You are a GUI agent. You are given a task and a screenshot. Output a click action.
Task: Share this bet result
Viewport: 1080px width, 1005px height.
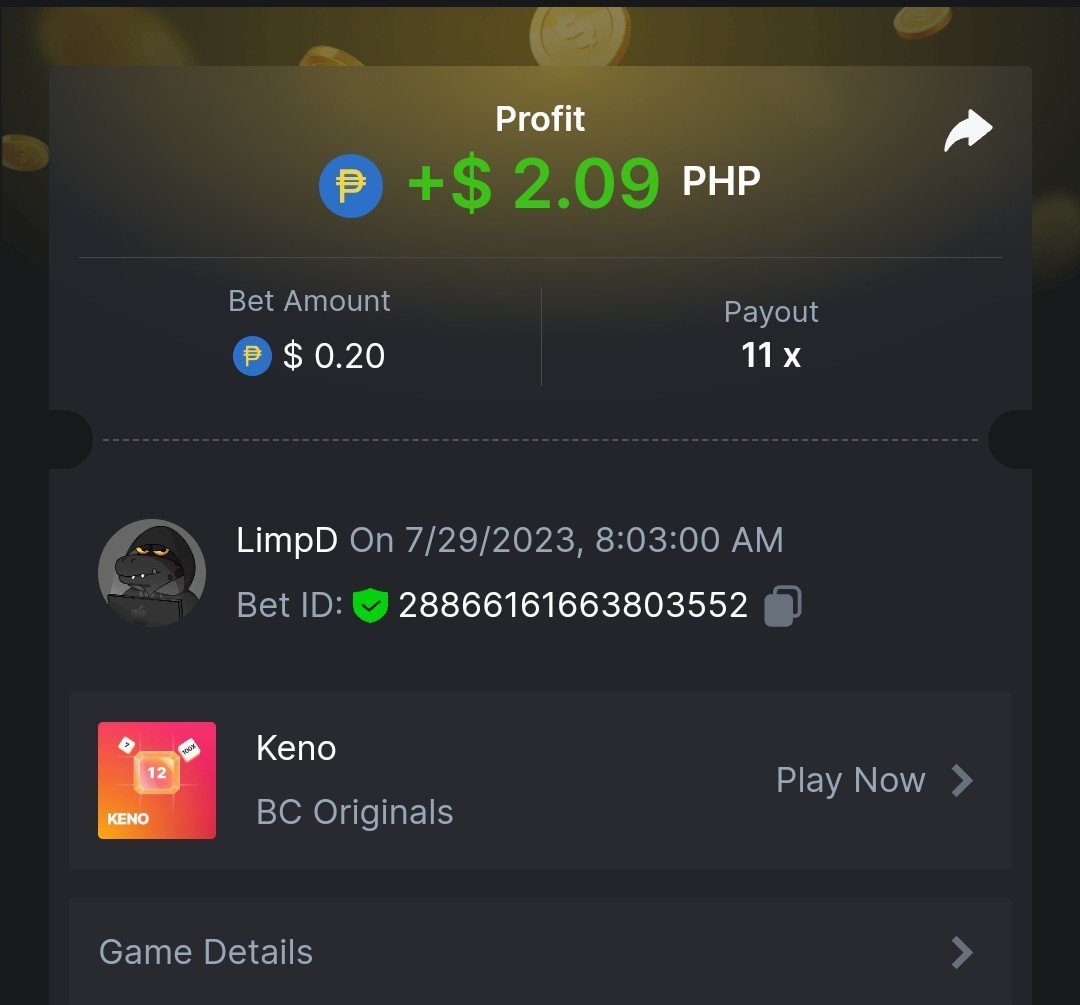[967, 132]
